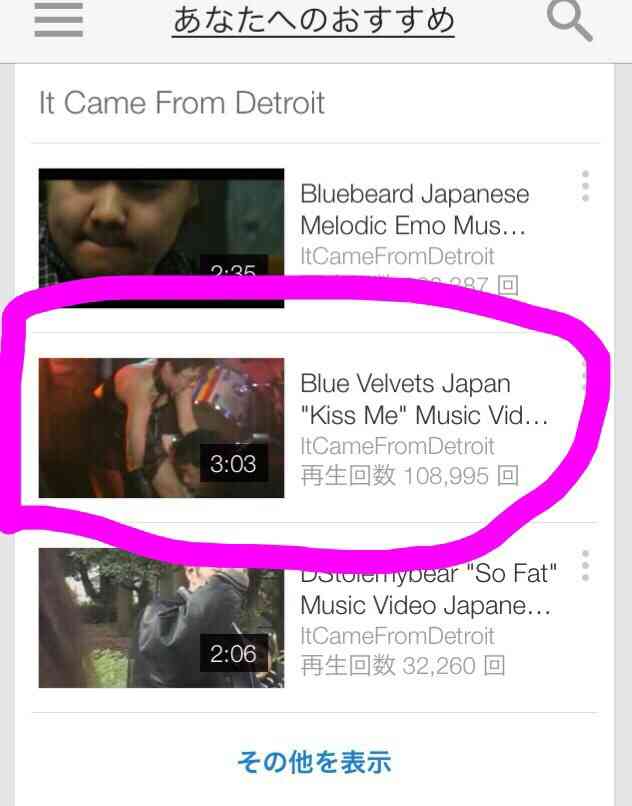
Task: Play Blue Velvets Japan "Kiss Me" video
Action: (161, 427)
